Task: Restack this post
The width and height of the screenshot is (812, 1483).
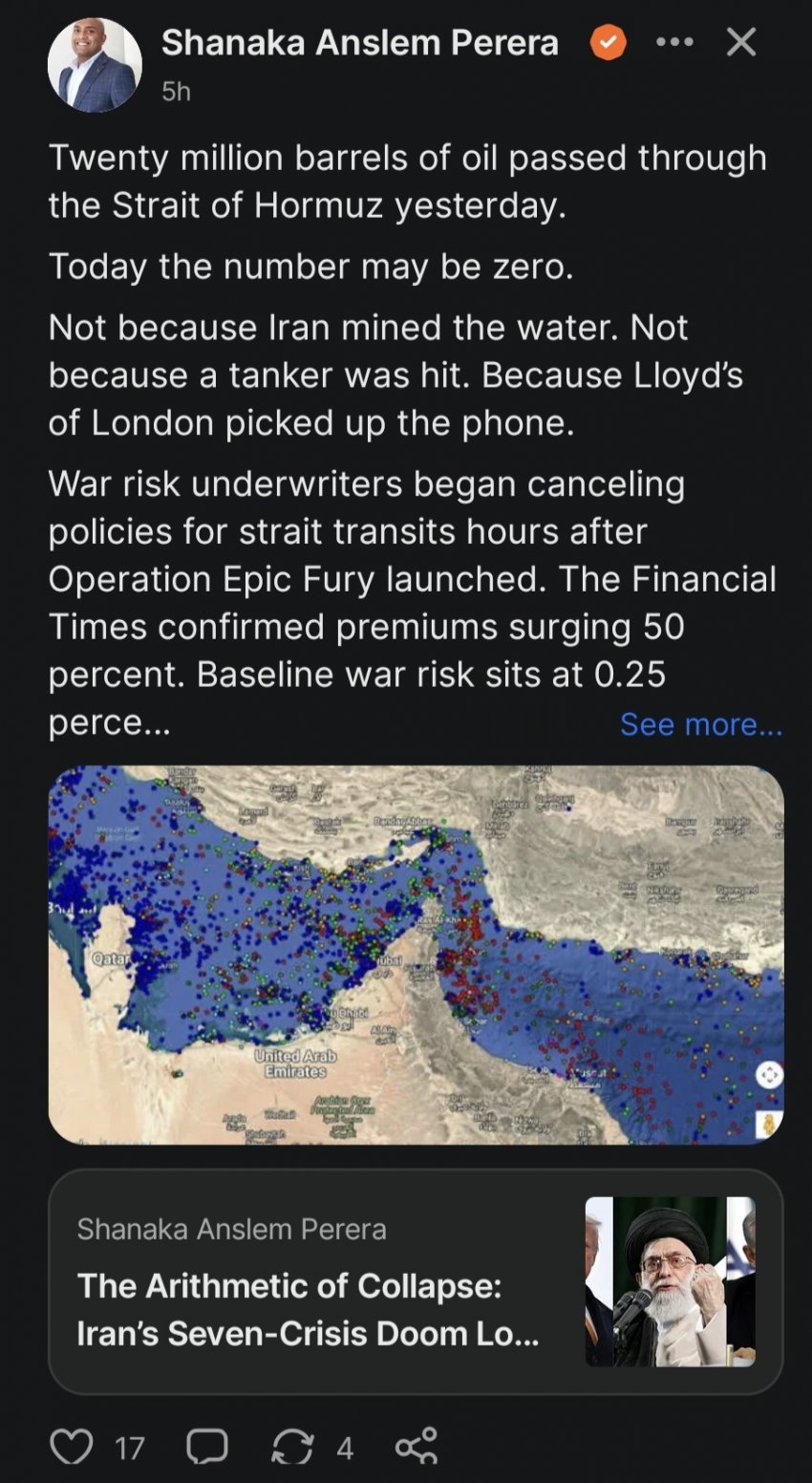Action: pyautogui.click(x=292, y=1447)
